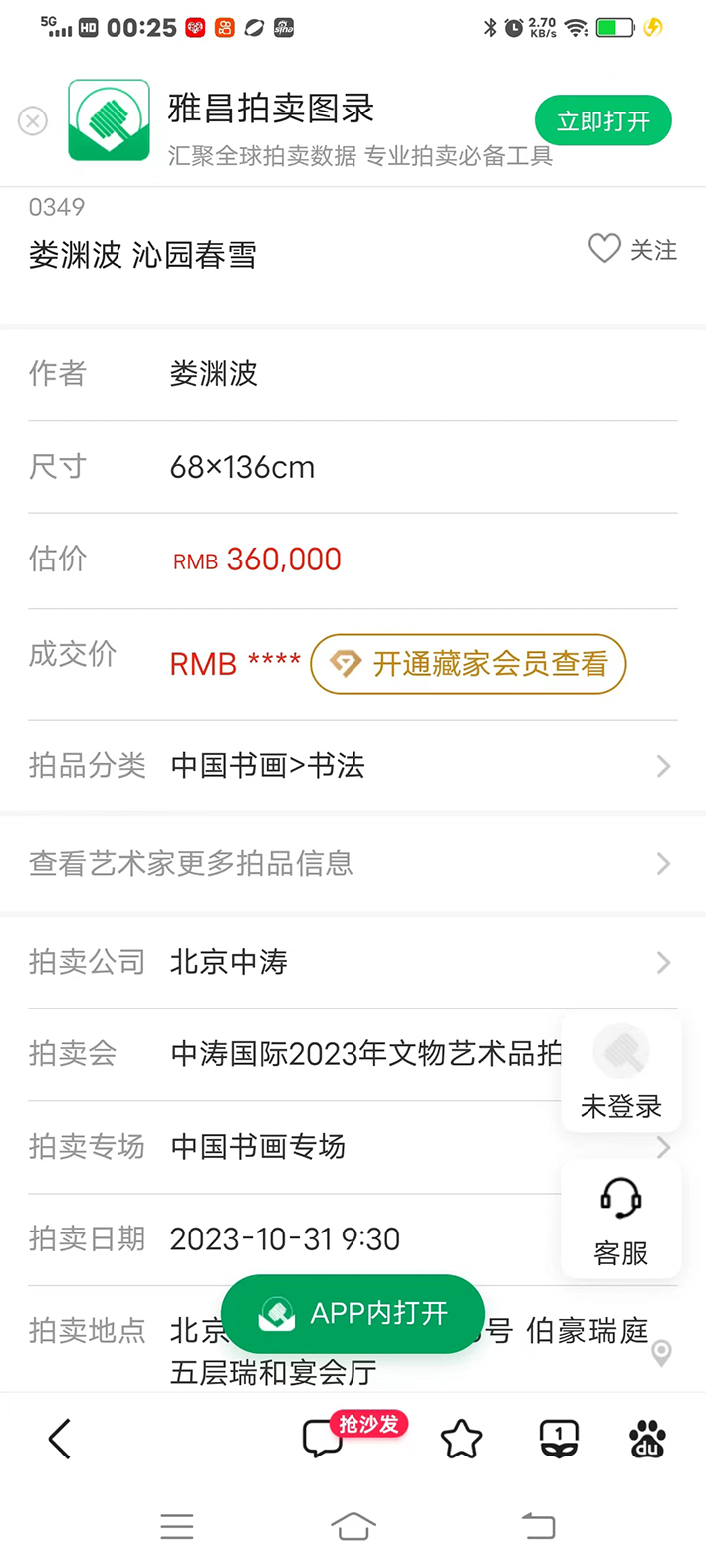Screen dimensions: 706x1568
Task: Open the comments bubble icon
Action: coord(323,1440)
